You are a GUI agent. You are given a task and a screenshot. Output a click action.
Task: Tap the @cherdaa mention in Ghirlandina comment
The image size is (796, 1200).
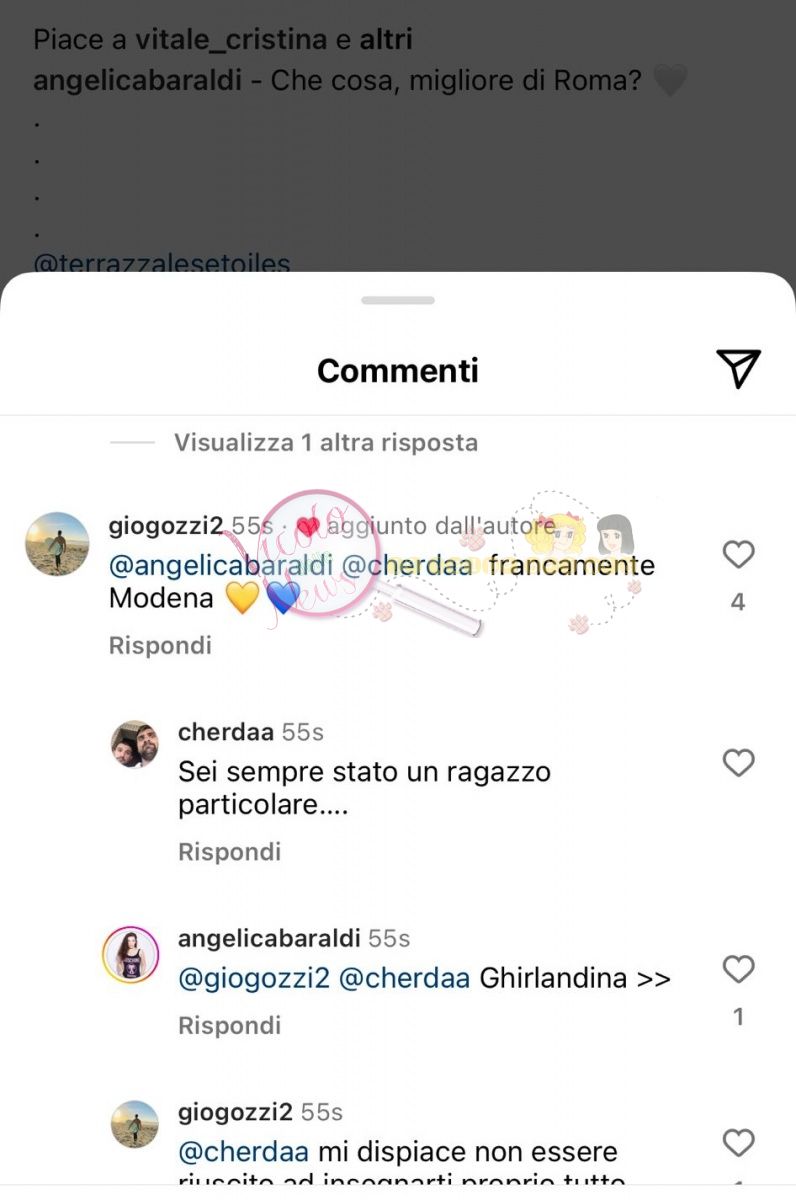point(404,978)
